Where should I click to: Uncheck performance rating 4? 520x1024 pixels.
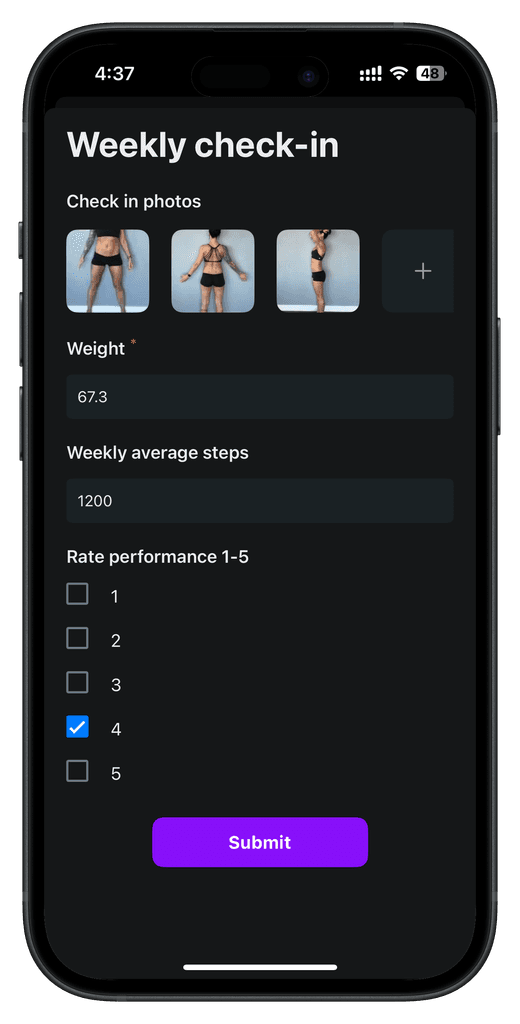[78, 728]
